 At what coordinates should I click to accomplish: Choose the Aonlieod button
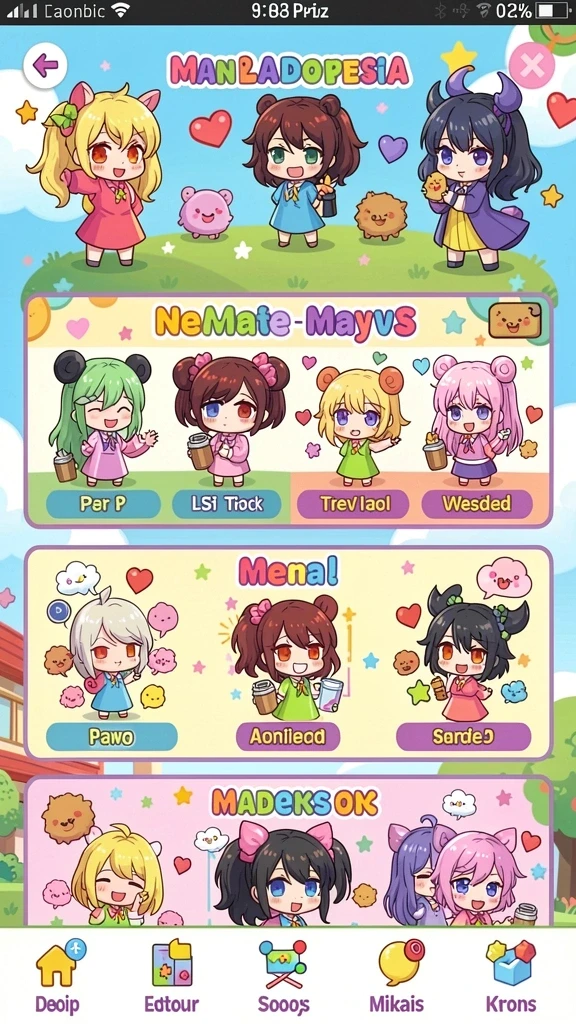pyautogui.click(x=288, y=737)
